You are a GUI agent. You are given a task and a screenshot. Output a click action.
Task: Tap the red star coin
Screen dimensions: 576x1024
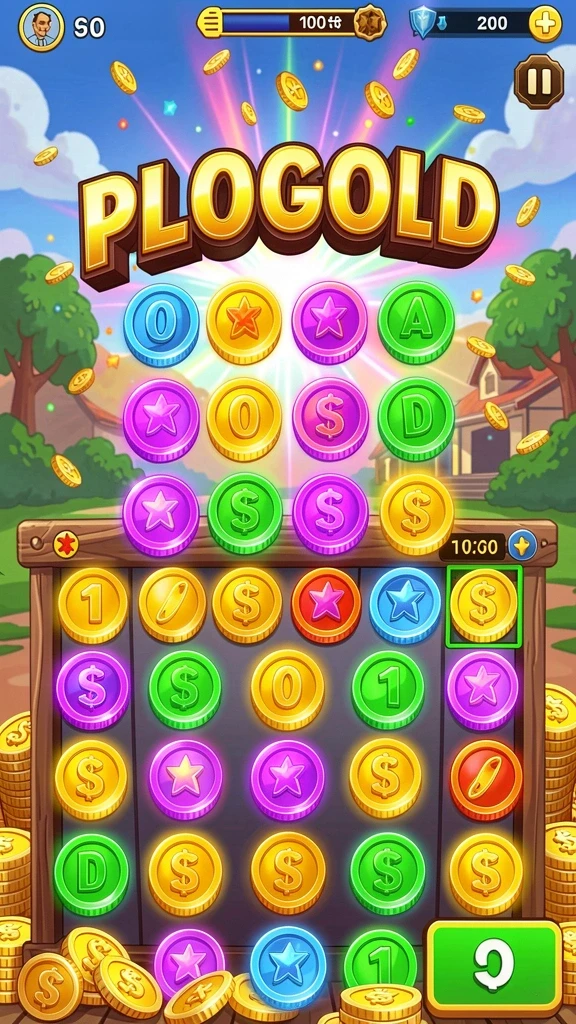point(326,605)
